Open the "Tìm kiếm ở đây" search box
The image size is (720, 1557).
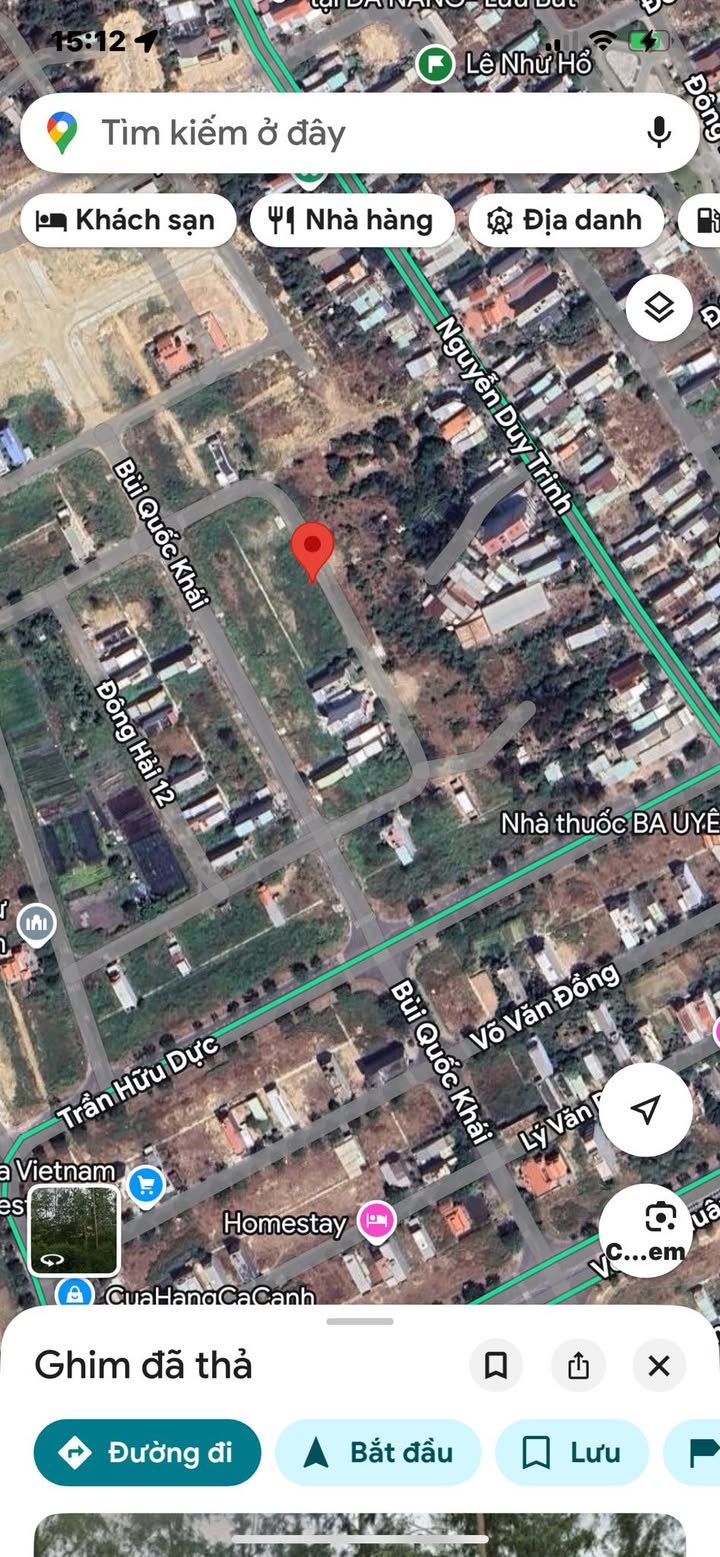tap(360, 133)
